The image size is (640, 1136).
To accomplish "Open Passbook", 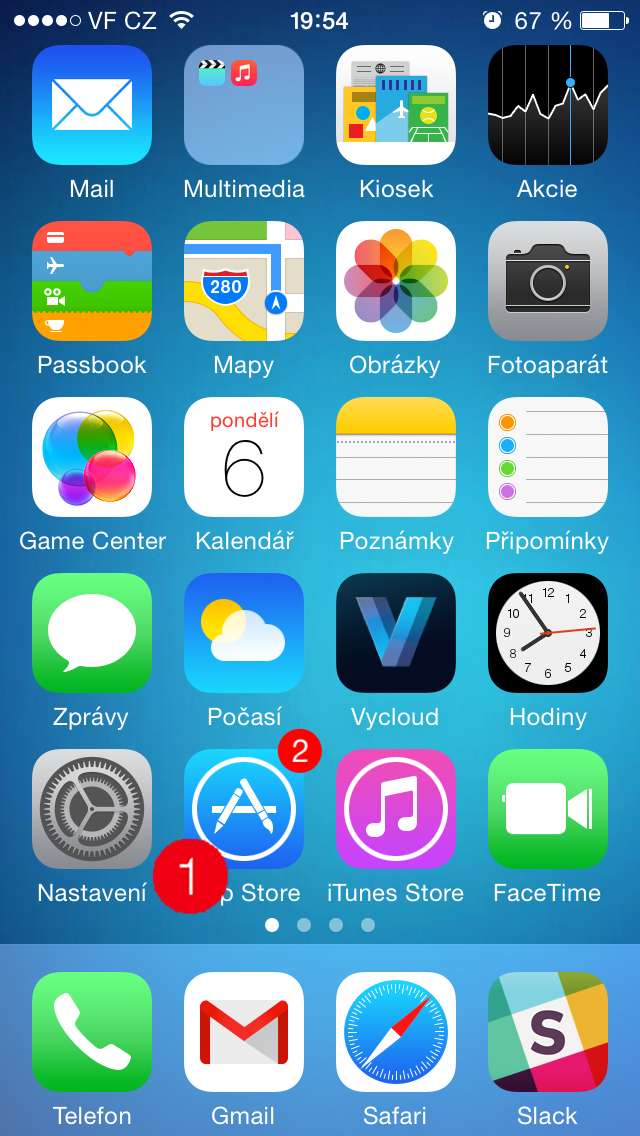I will tap(92, 281).
